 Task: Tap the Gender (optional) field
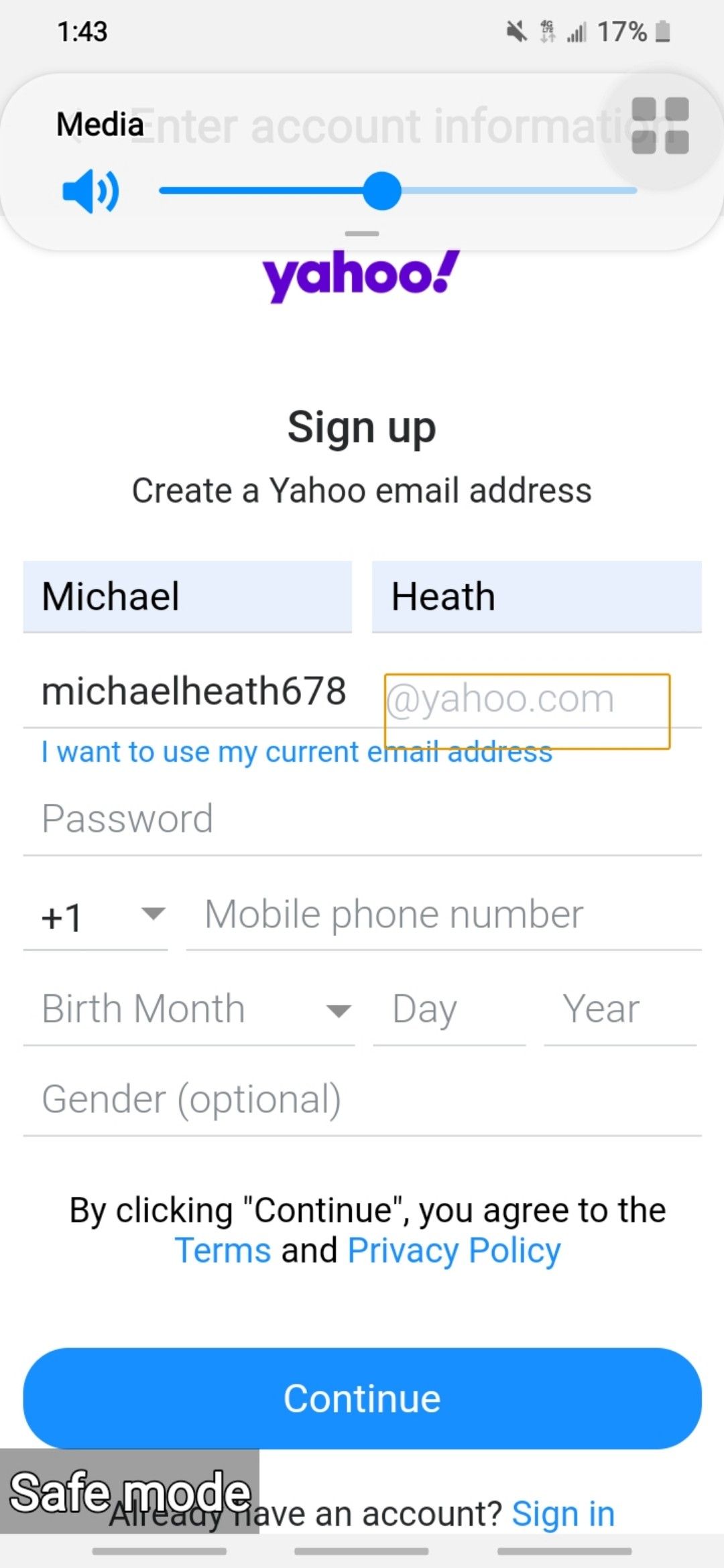(x=362, y=1100)
